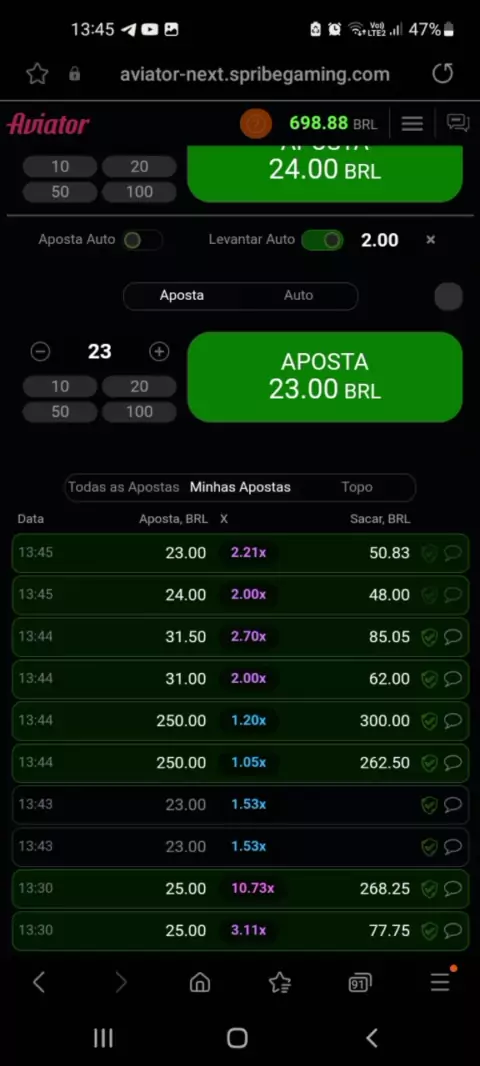
Task: Decrease the 23 bet amount with minus
Action: (40, 351)
